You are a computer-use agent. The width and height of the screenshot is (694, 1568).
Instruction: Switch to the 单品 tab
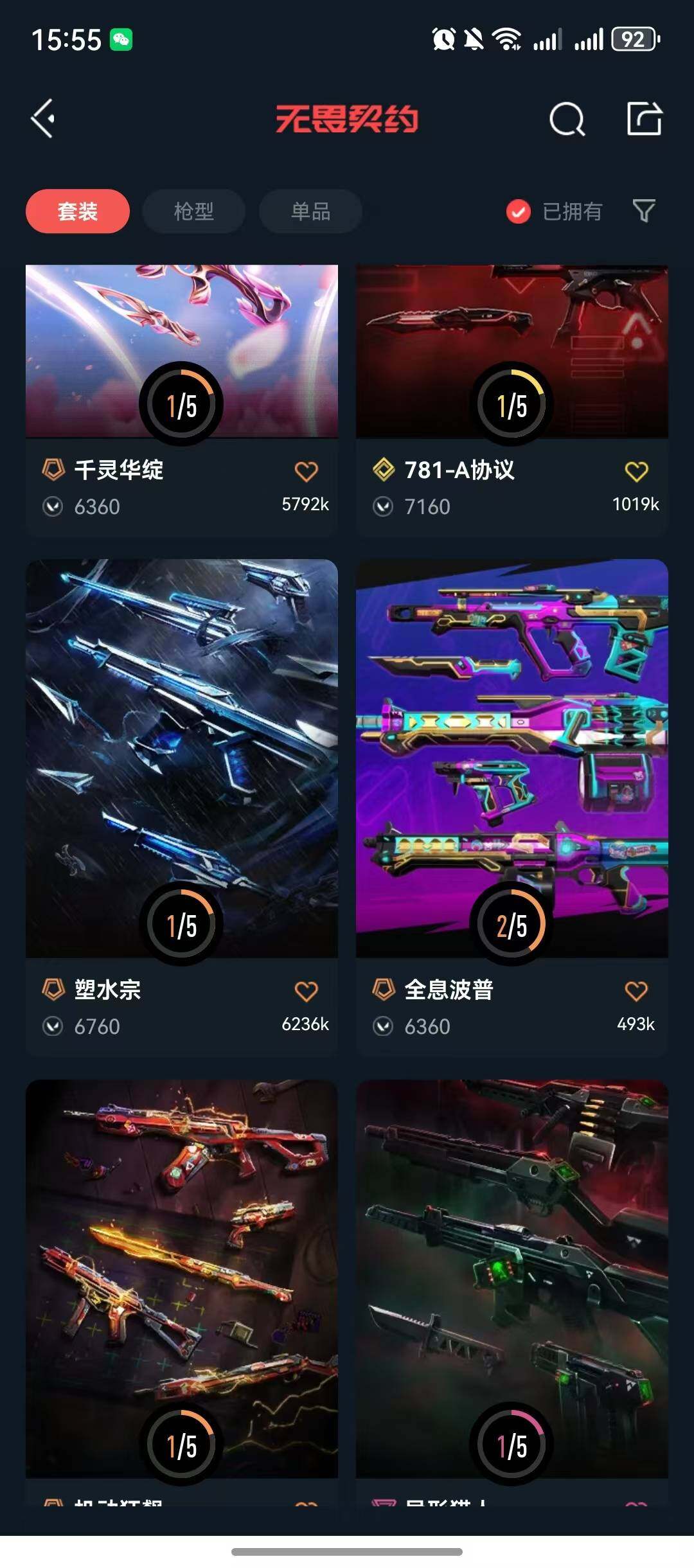point(309,211)
